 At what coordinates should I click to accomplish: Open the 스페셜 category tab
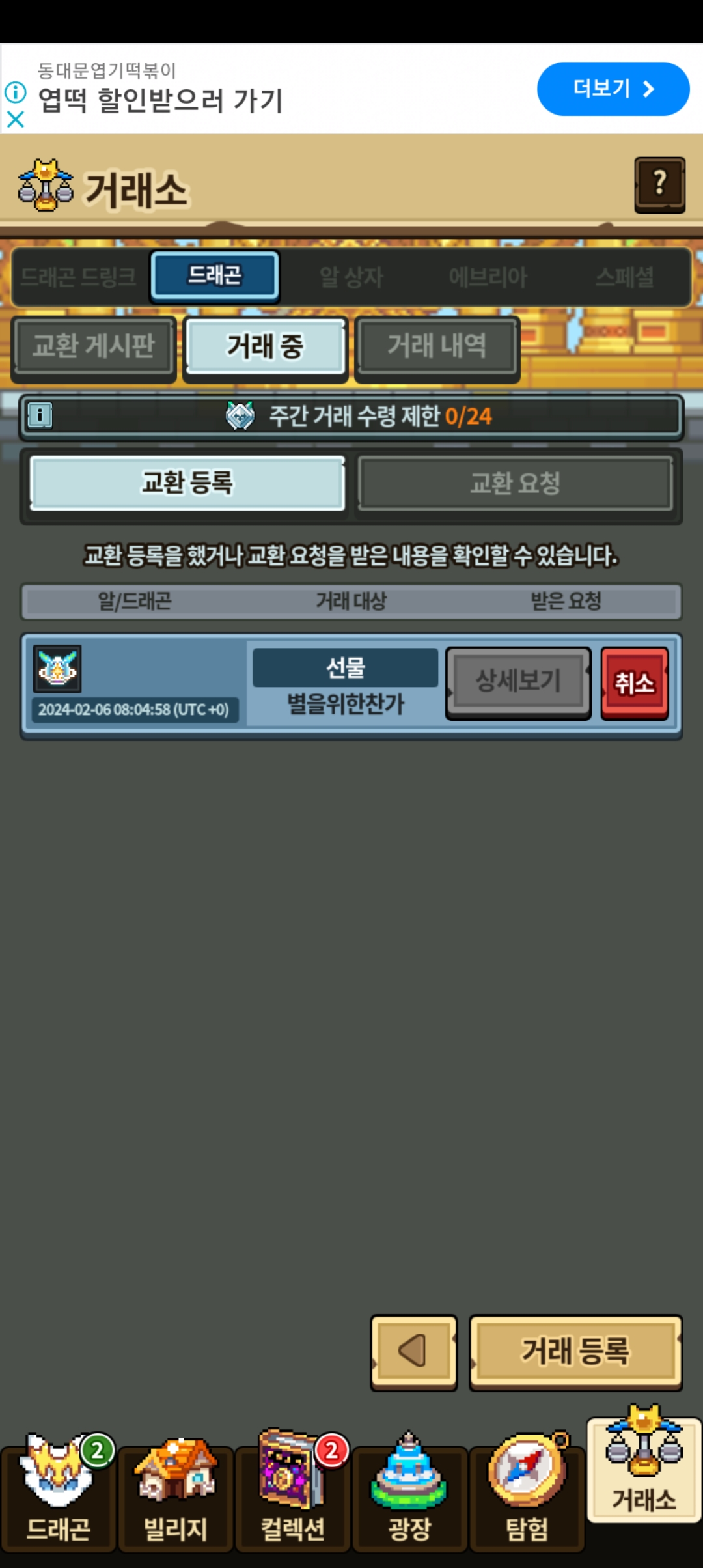click(624, 277)
